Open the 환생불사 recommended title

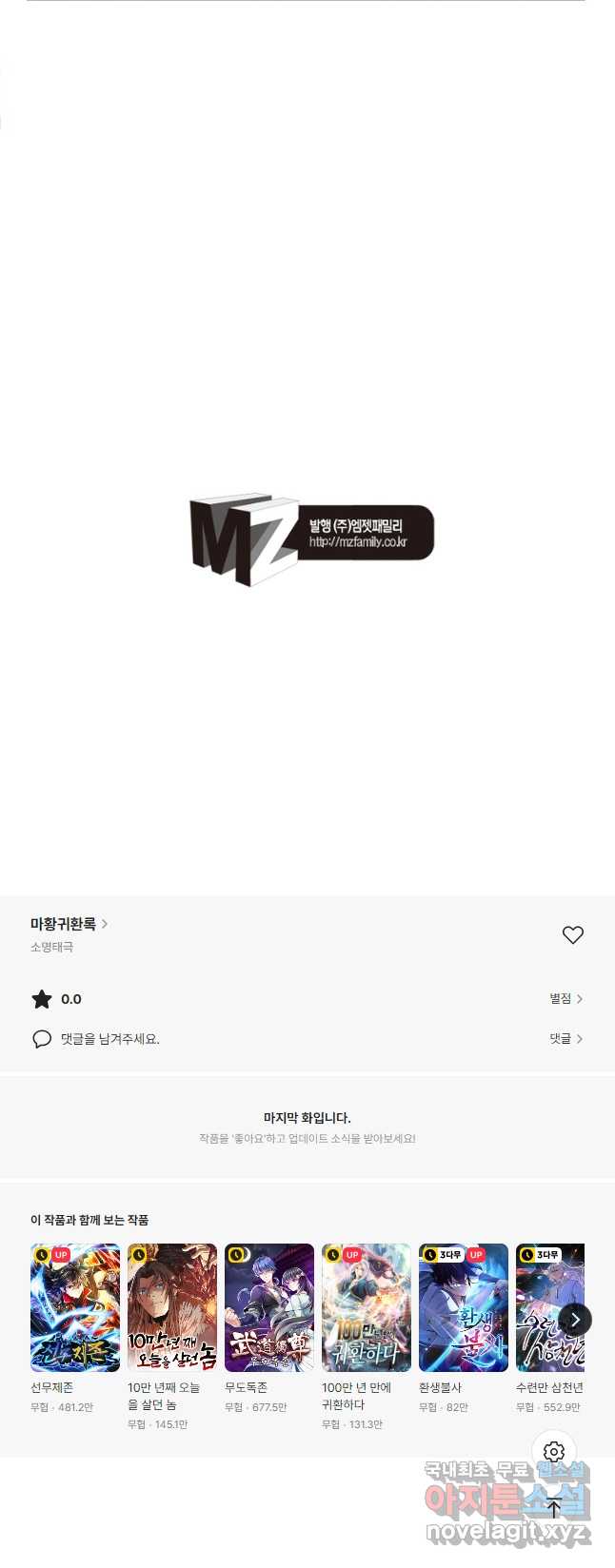pyautogui.click(x=464, y=1307)
